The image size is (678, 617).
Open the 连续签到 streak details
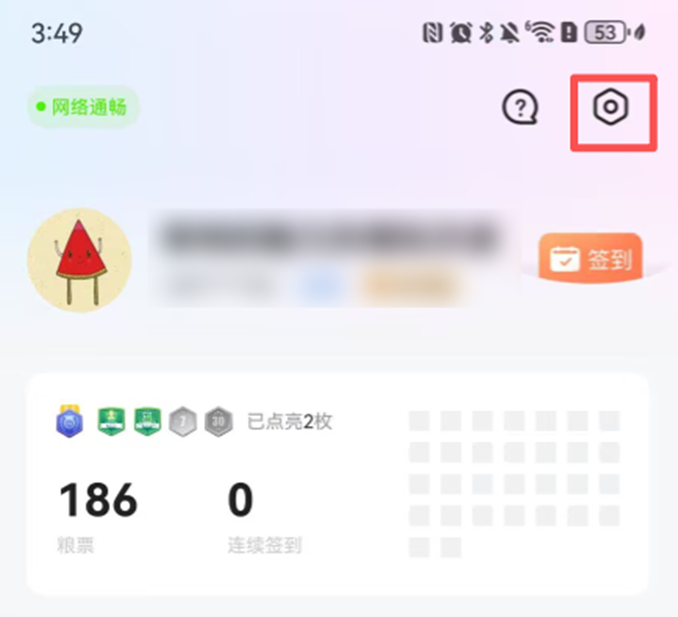[264, 516]
